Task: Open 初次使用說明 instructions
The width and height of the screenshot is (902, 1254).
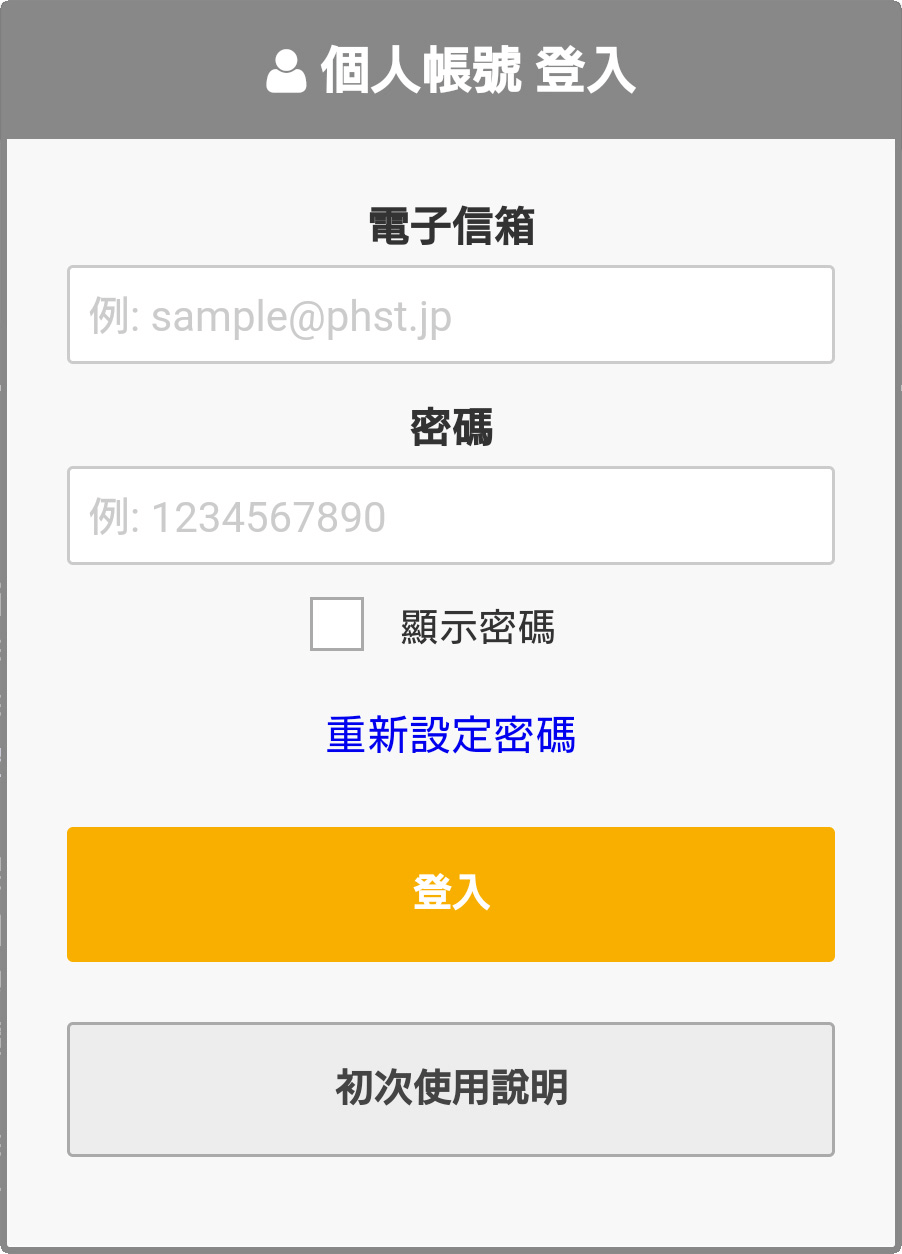Action: [450, 1089]
